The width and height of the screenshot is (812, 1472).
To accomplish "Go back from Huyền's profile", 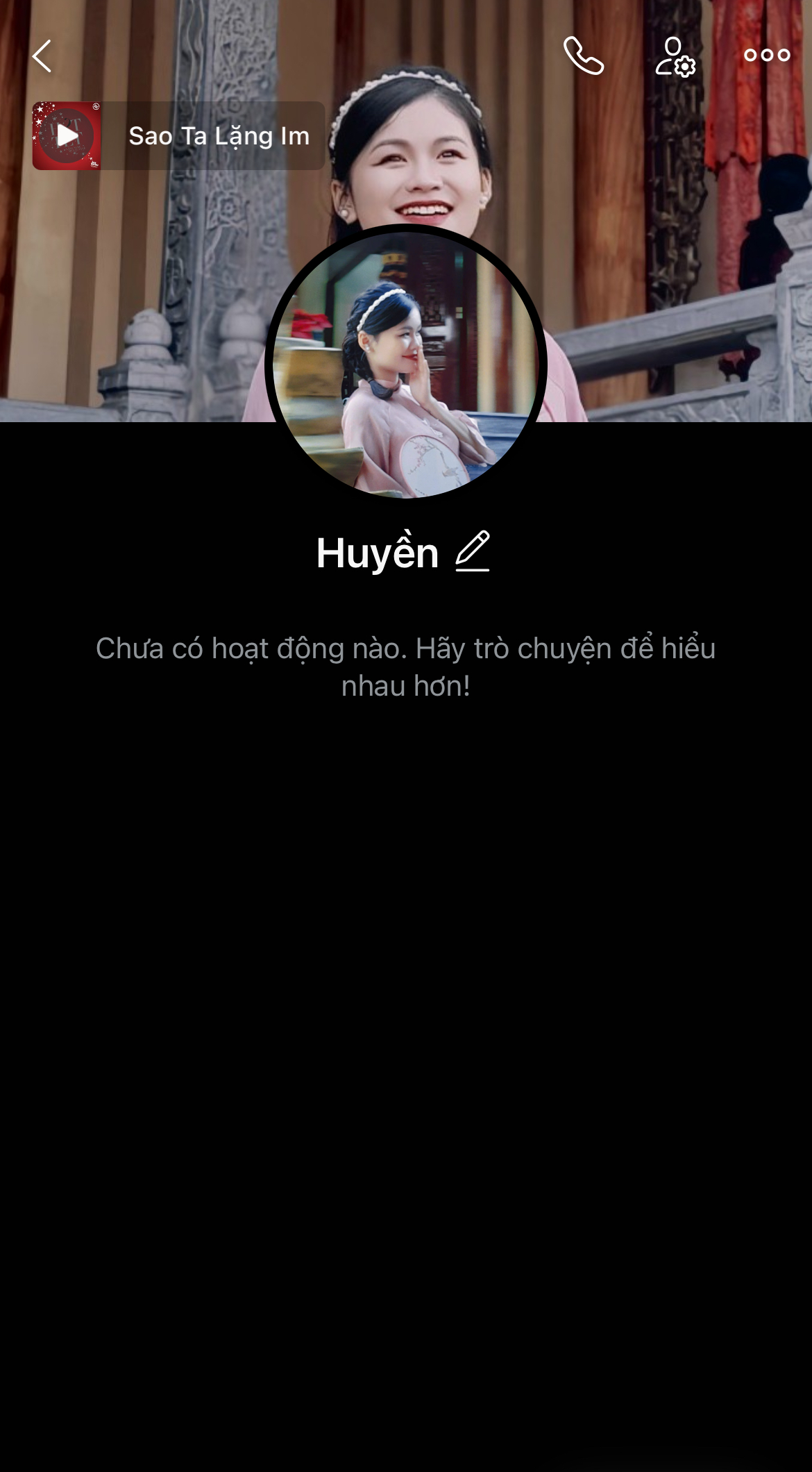I will point(42,56).
